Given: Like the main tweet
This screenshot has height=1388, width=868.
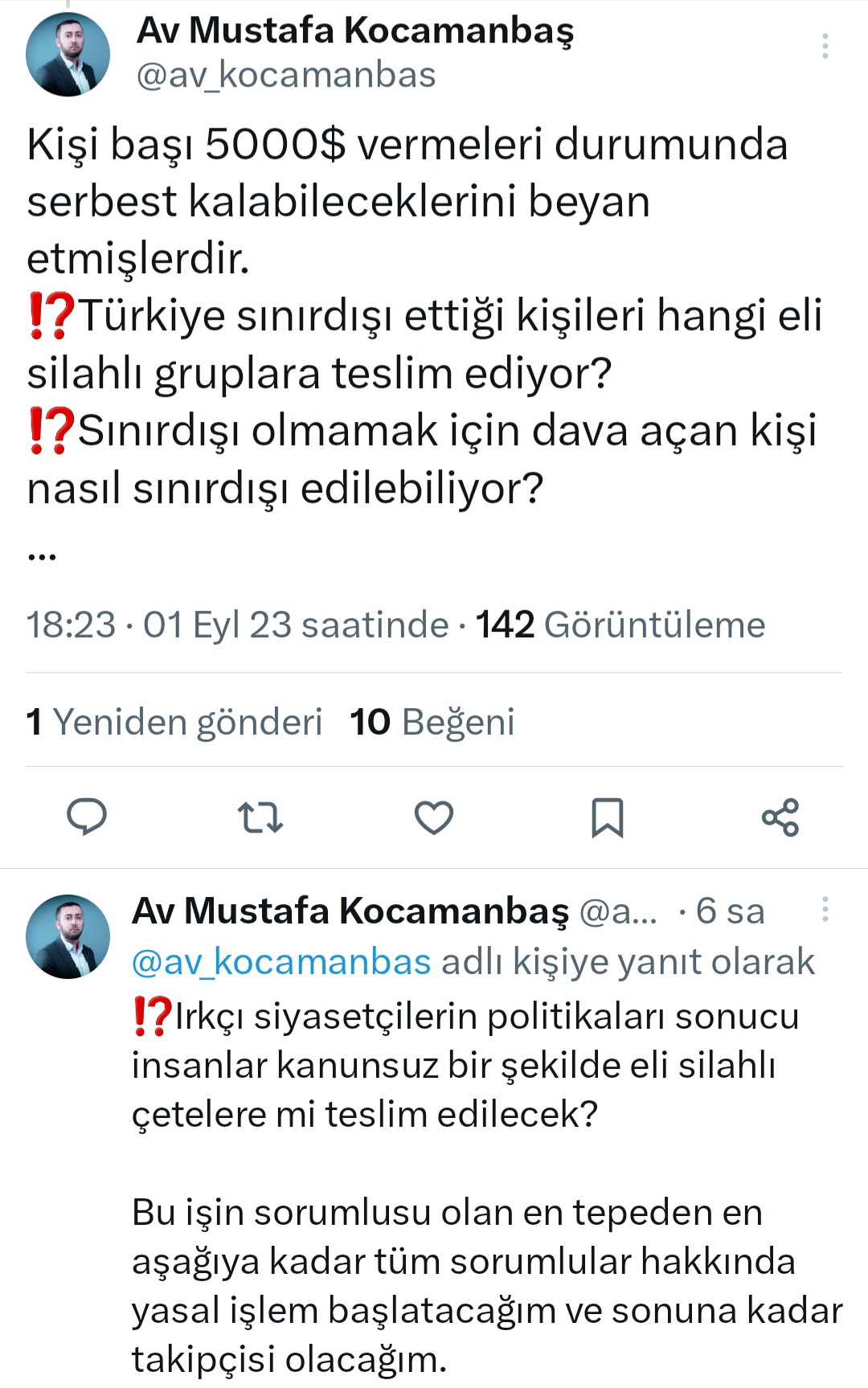Looking at the screenshot, I should coord(434,817).
